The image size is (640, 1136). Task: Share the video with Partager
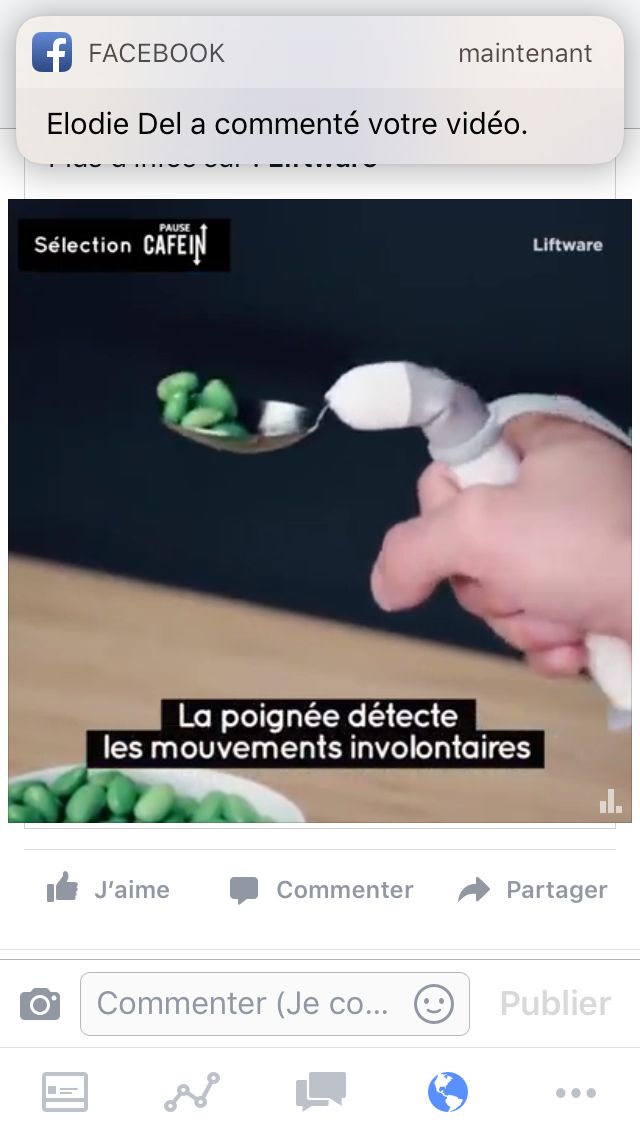coord(532,890)
